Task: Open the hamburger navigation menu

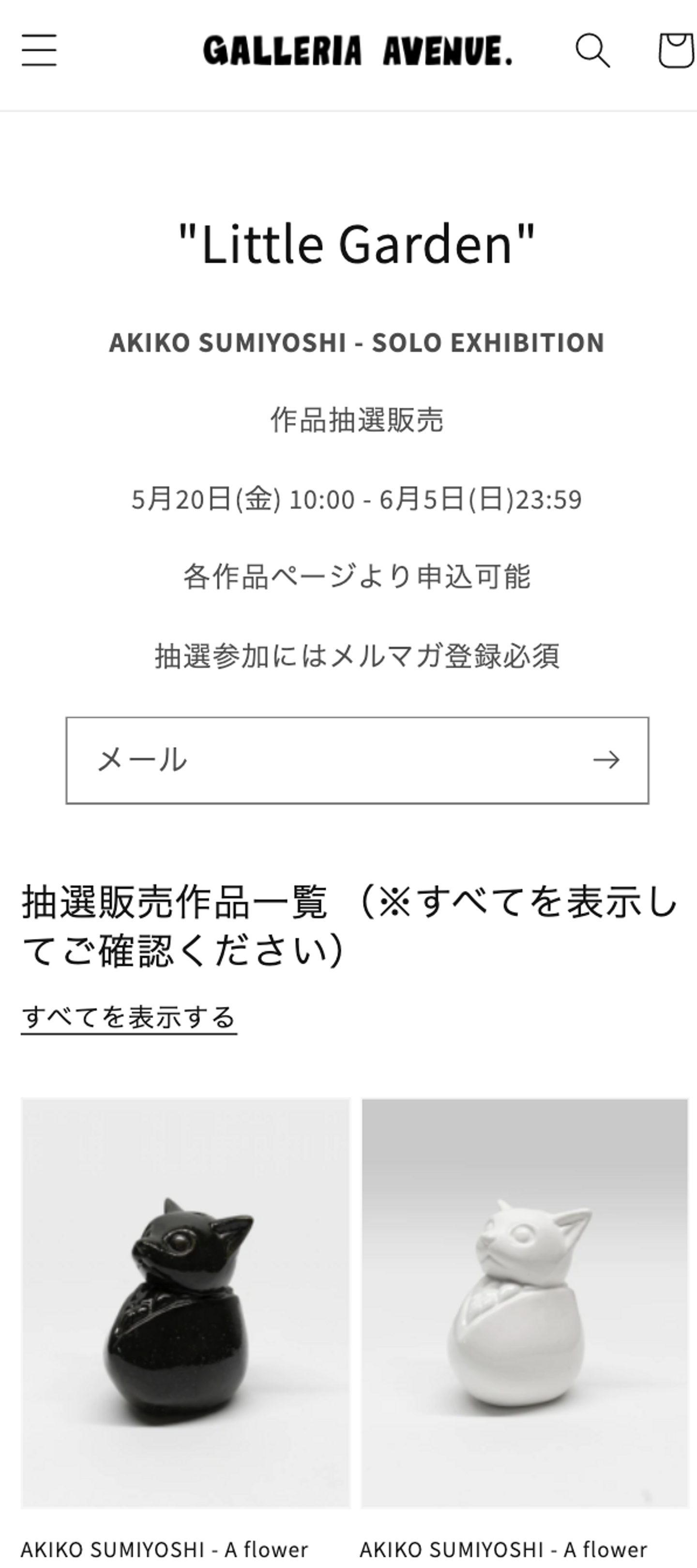Action: [x=39, y=50]
